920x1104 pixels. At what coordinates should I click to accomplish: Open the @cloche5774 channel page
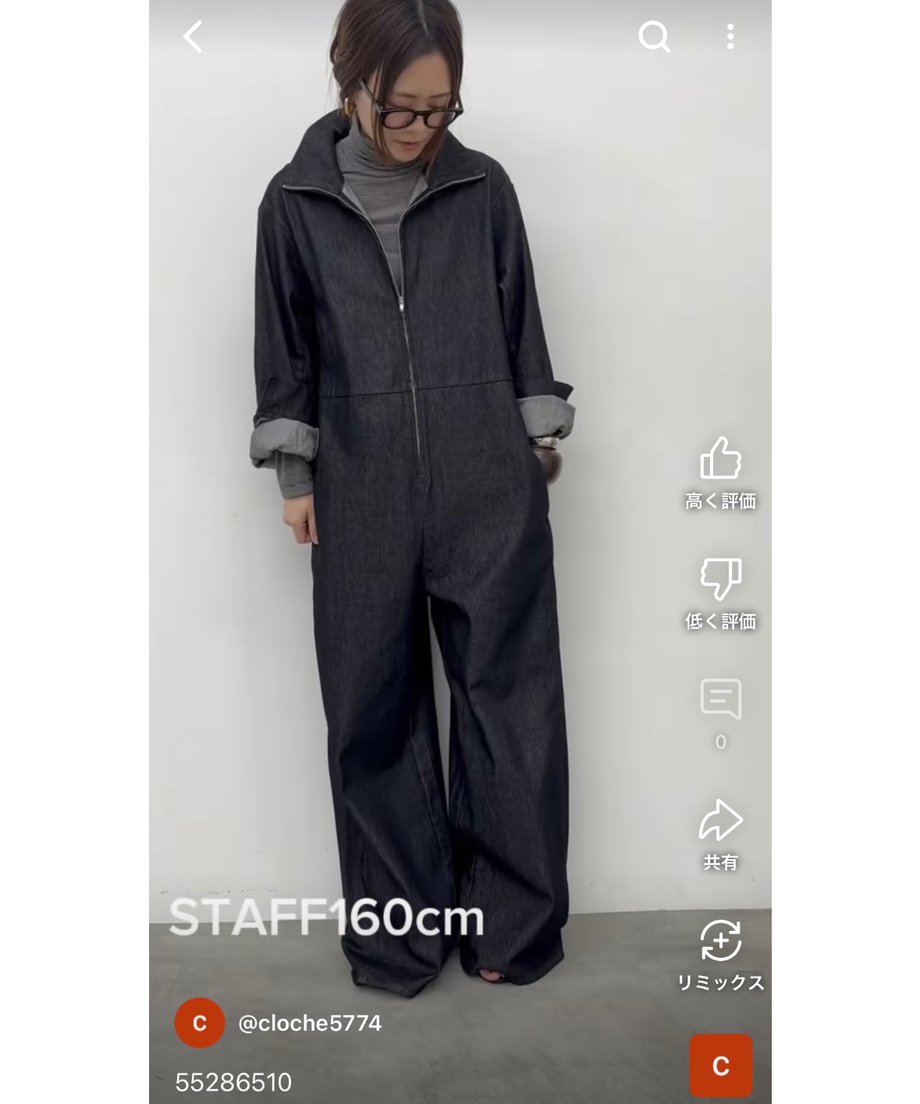309,1024
